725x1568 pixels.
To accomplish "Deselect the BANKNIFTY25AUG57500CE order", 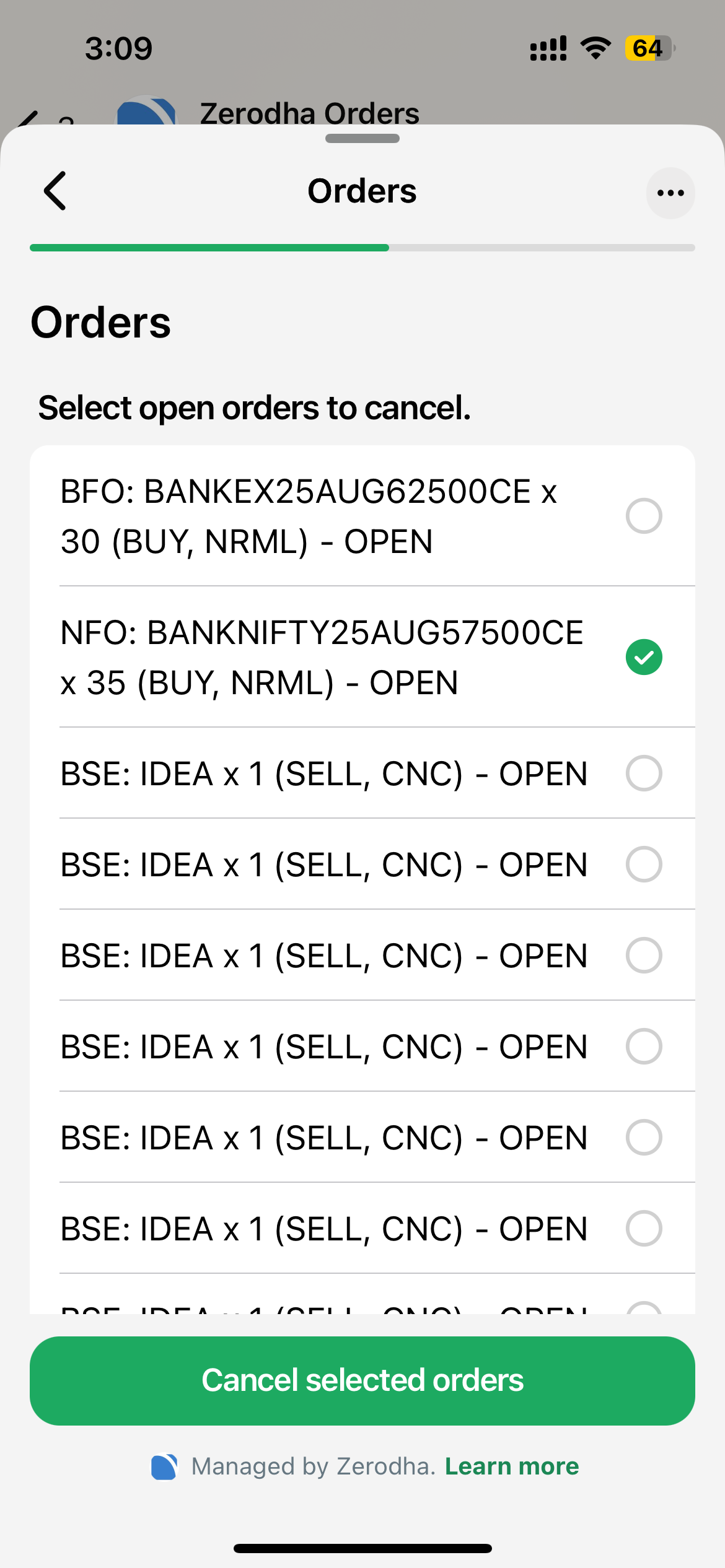I will pos(362,657).
